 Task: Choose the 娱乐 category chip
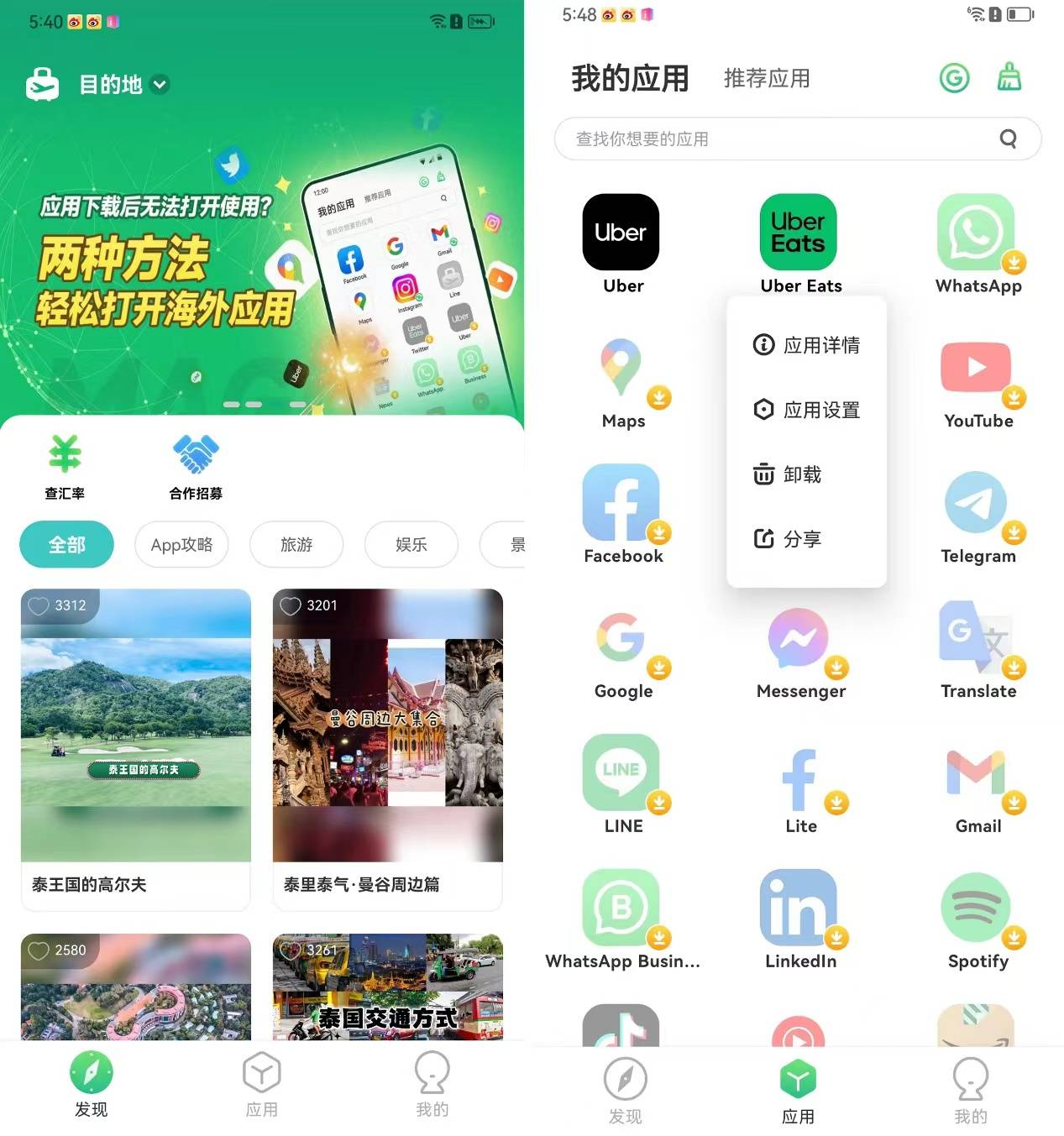411,545
